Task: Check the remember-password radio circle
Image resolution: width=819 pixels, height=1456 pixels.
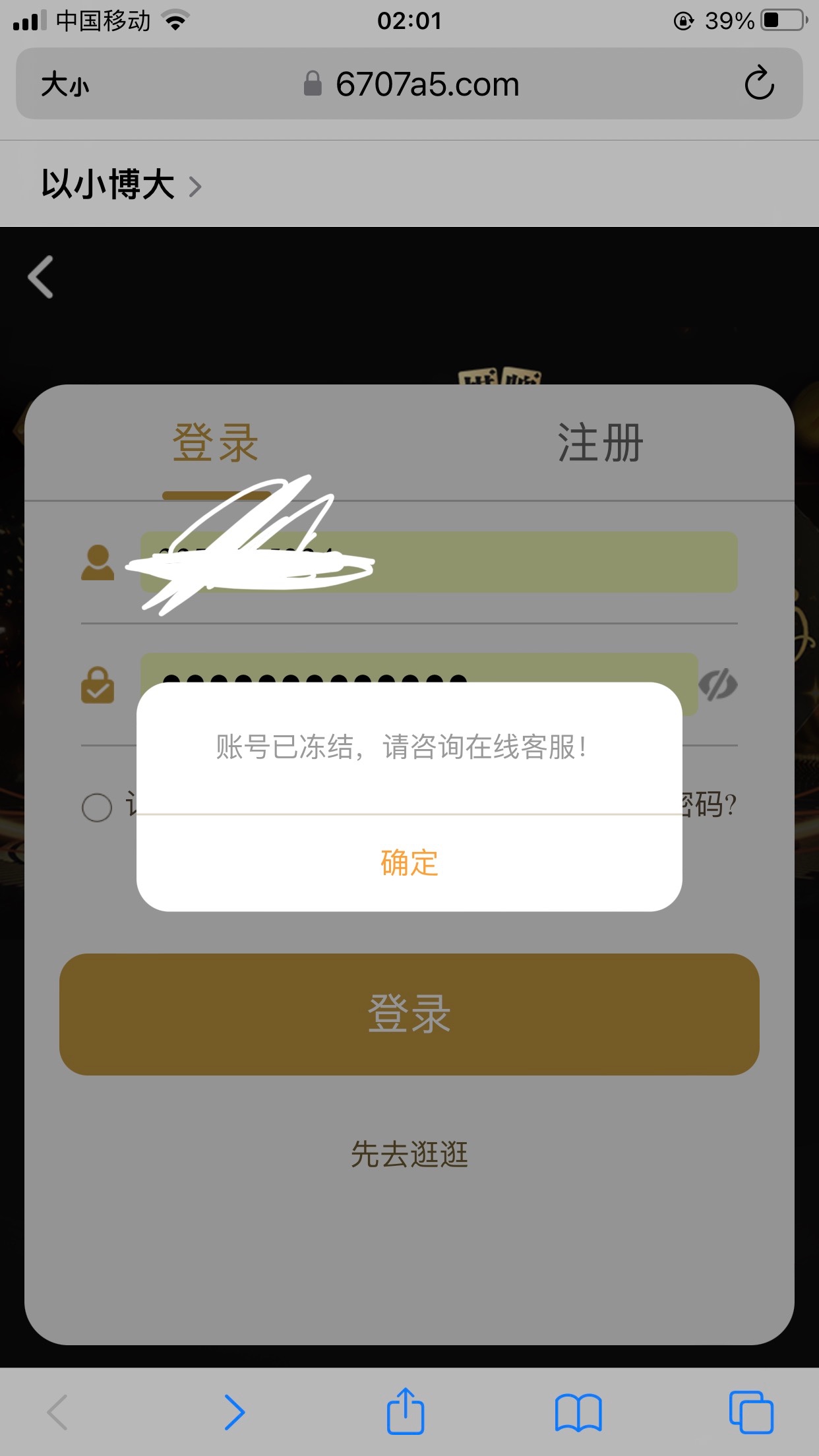Action: (97, 807)
